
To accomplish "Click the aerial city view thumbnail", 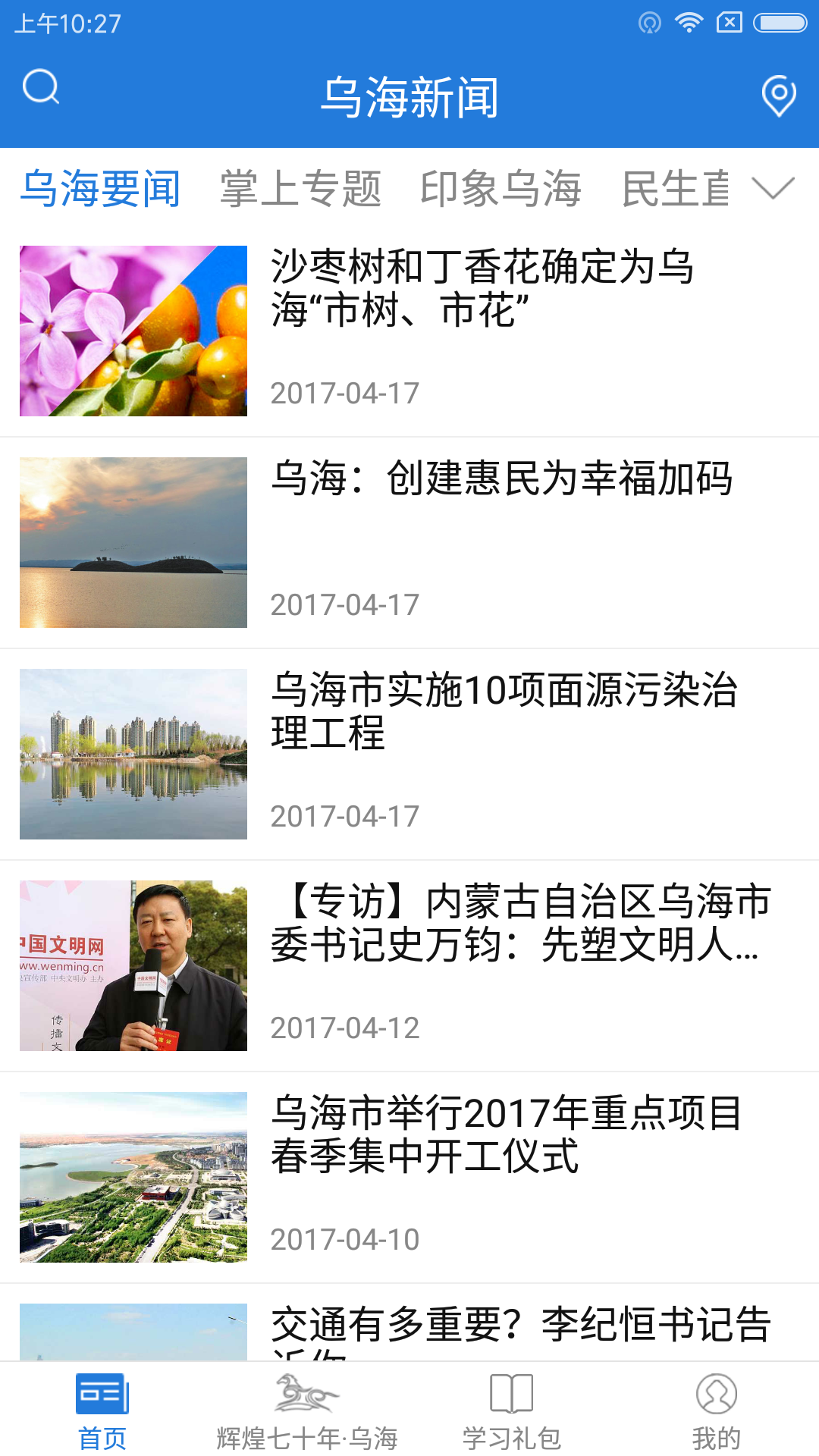I will pos(133,1177).
